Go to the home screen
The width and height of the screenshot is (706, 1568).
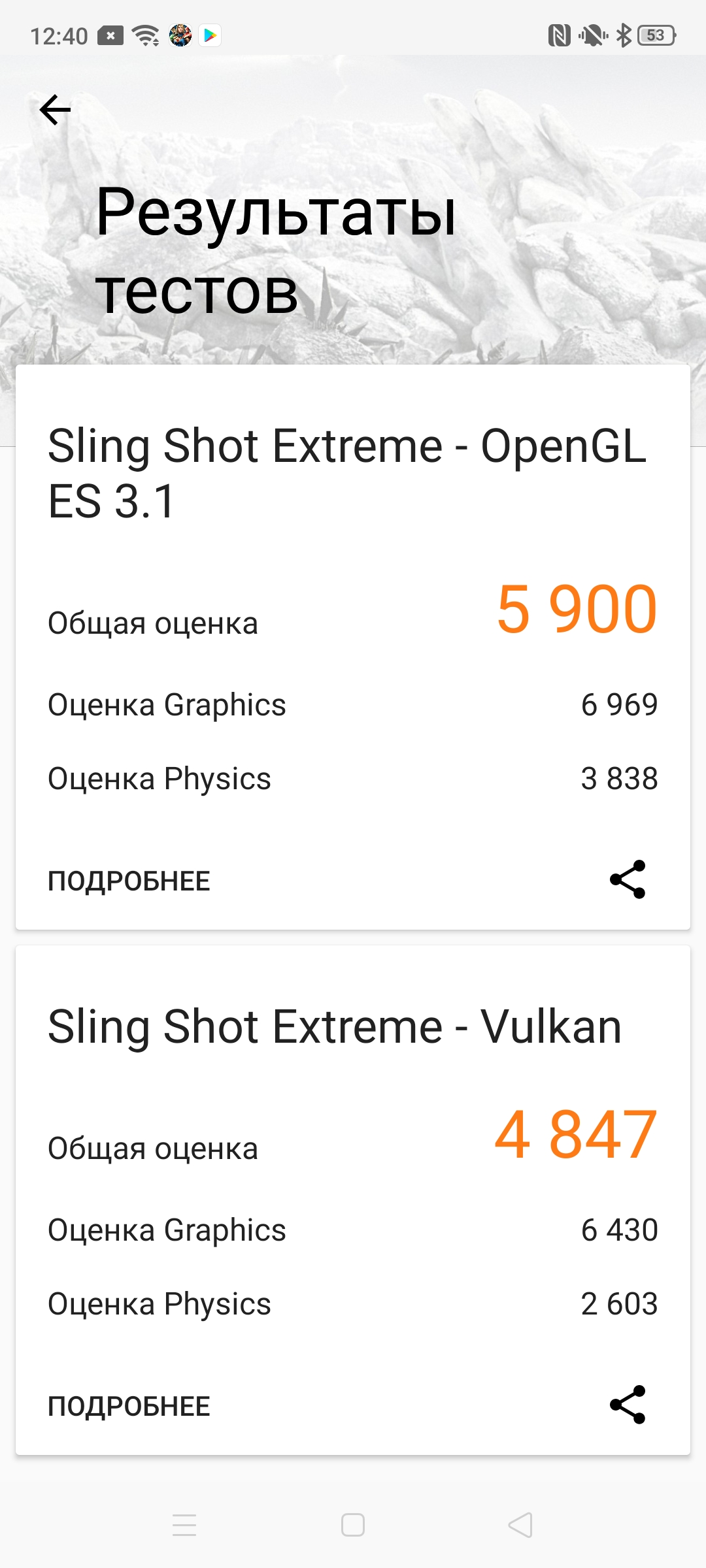coord(353,1525)
